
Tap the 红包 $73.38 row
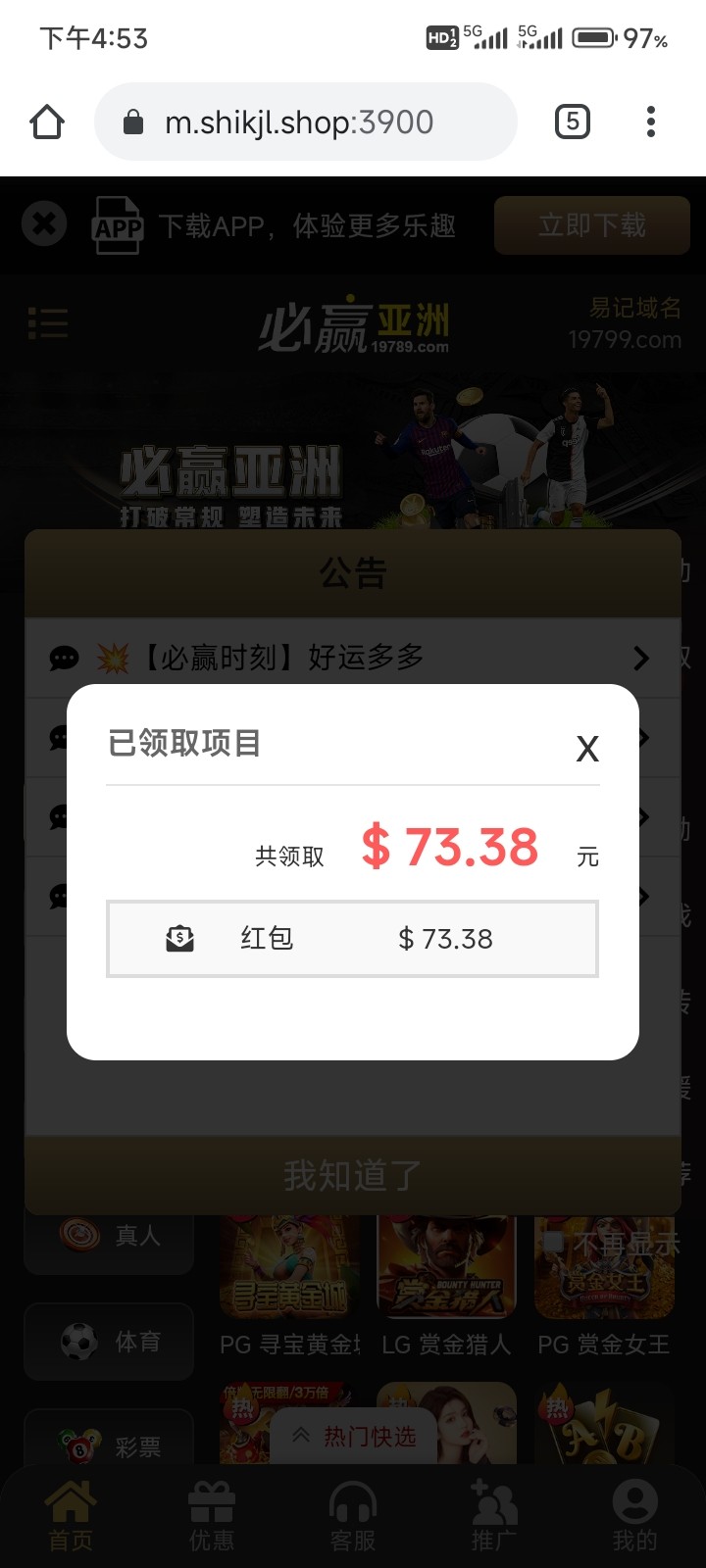click(x=352, y=939)
